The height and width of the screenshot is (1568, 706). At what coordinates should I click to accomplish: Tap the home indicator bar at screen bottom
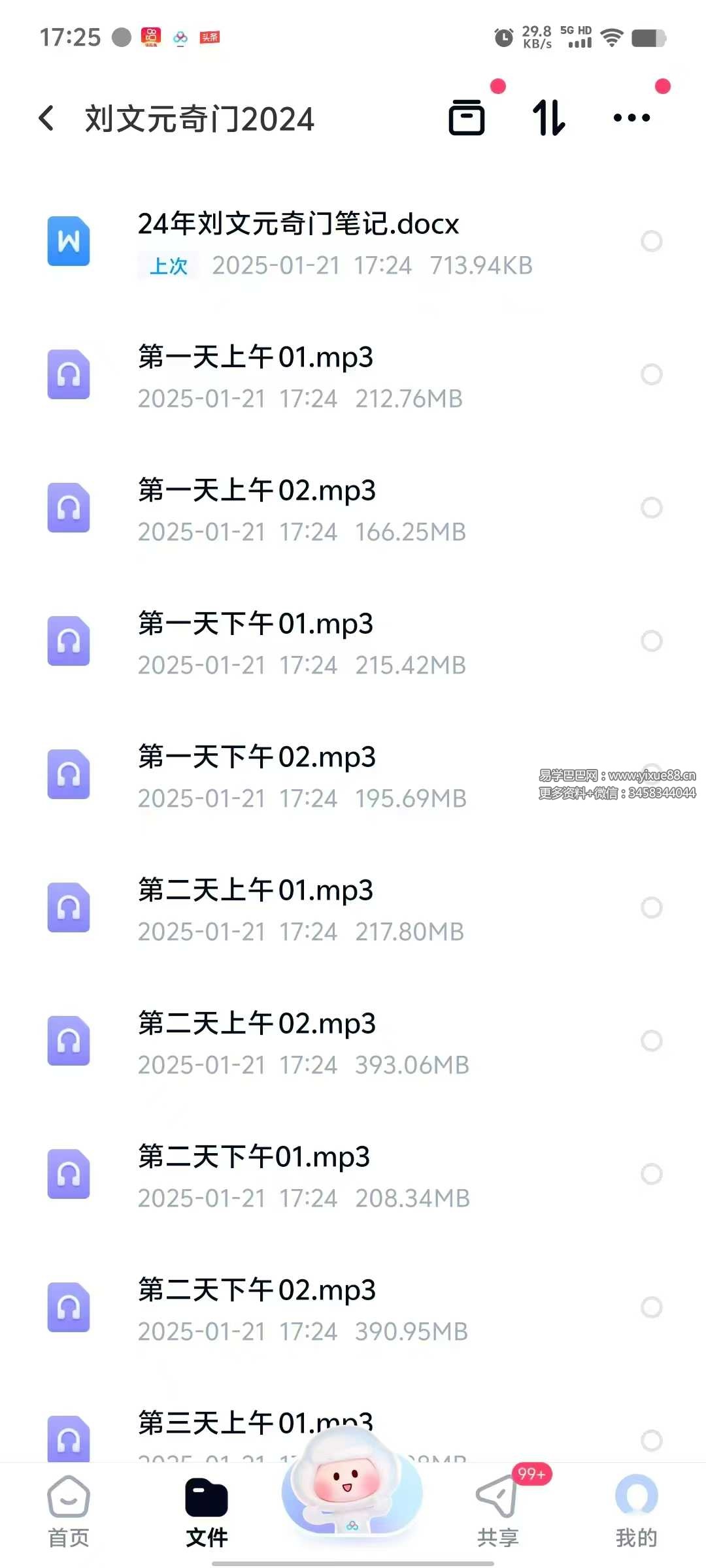pos(353,1560)
